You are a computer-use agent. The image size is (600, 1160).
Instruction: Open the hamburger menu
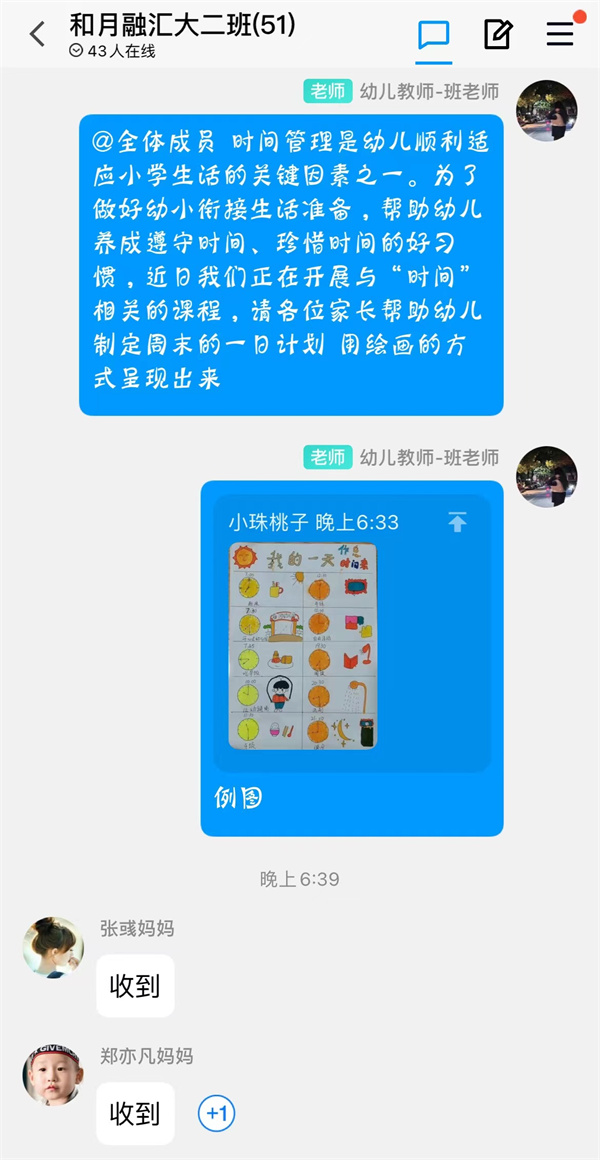coord(560,34)
